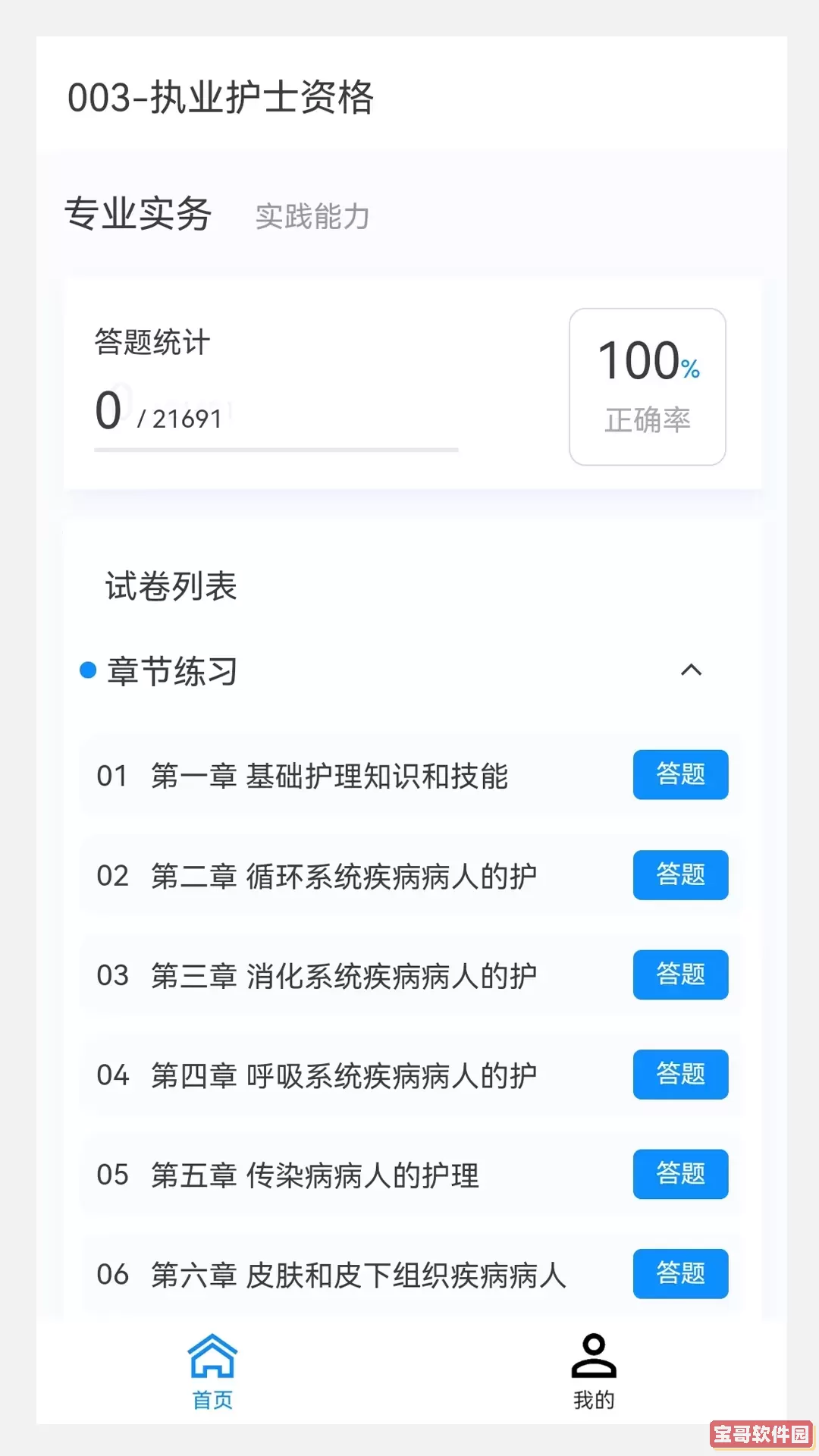This screenshot has height=1456, width=819.
Task: Begin 第六章 皮肤和皮下组织疾病 quiz
Action: [679, 1275]
